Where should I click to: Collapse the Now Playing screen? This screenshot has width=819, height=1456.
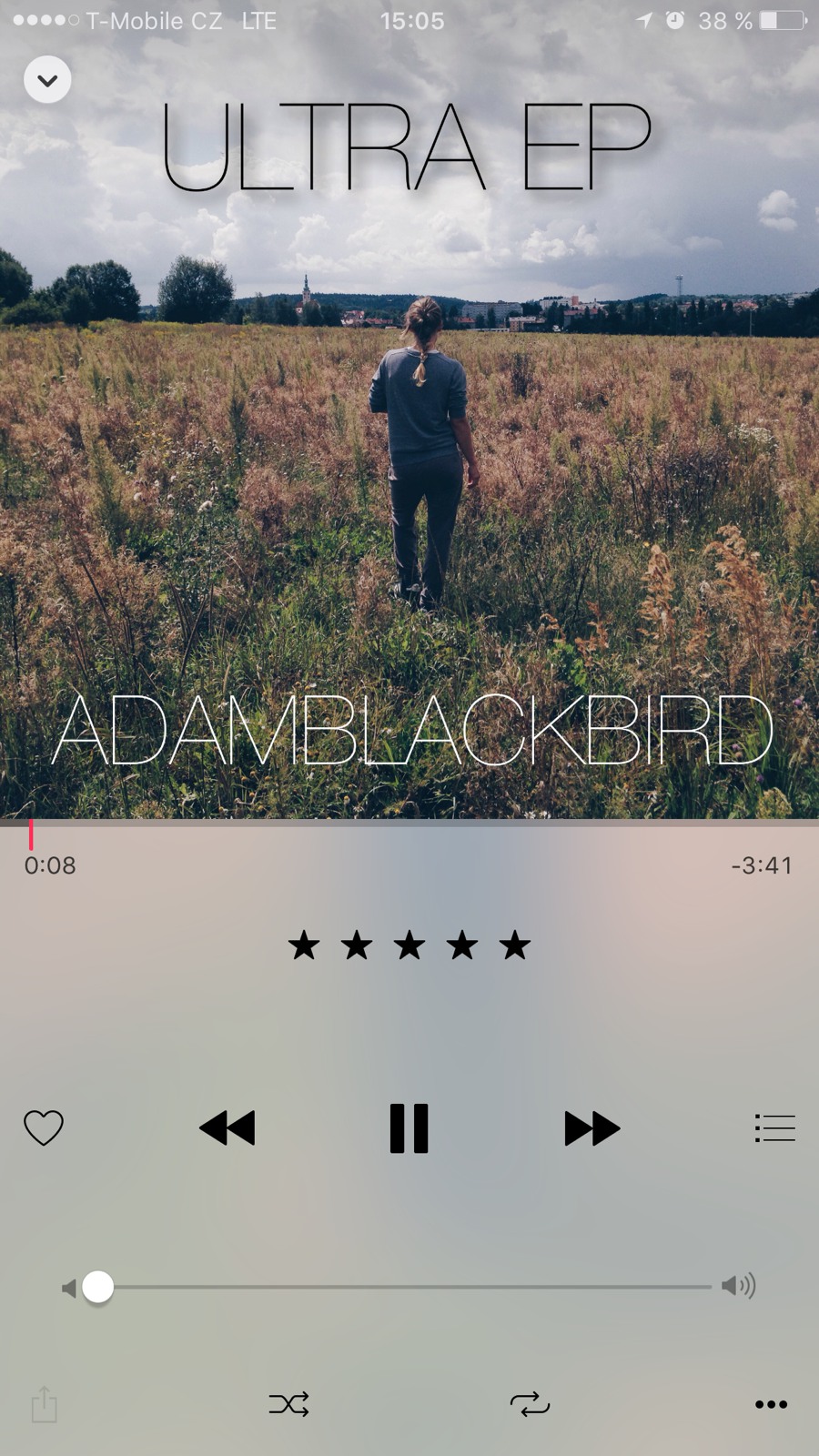(47, 80)
